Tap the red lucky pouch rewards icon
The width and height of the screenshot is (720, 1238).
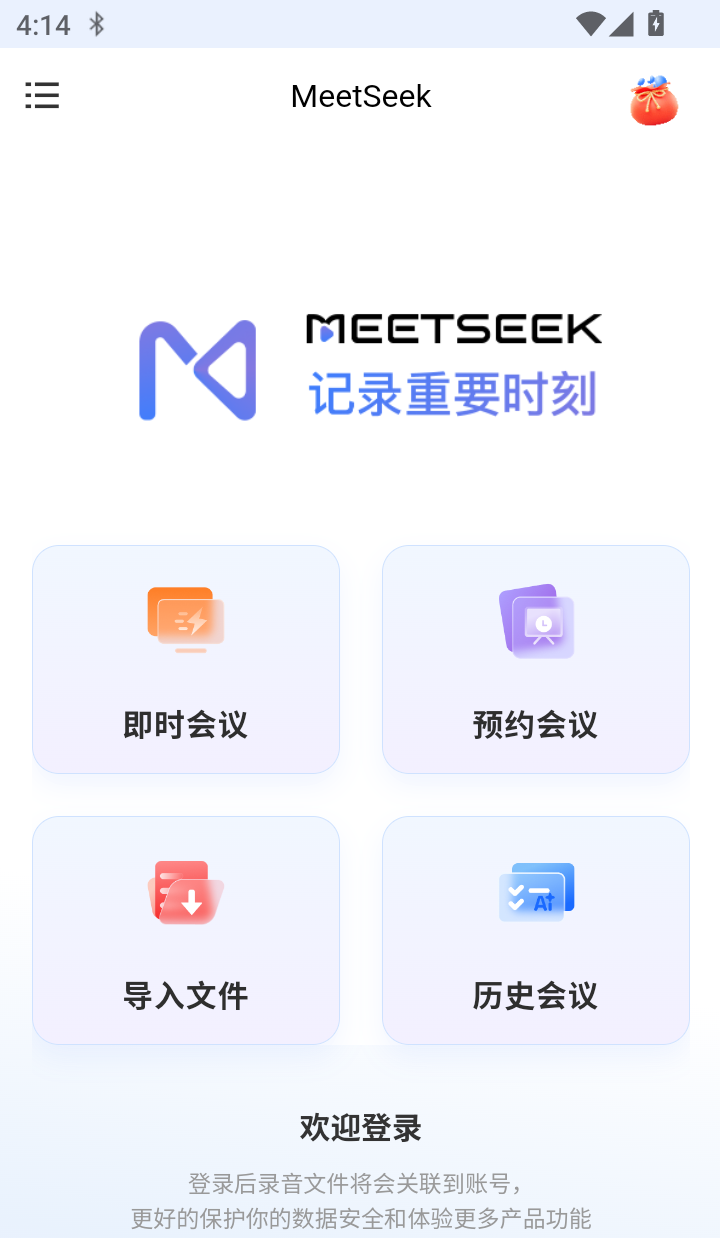click(x=653, y=100)
